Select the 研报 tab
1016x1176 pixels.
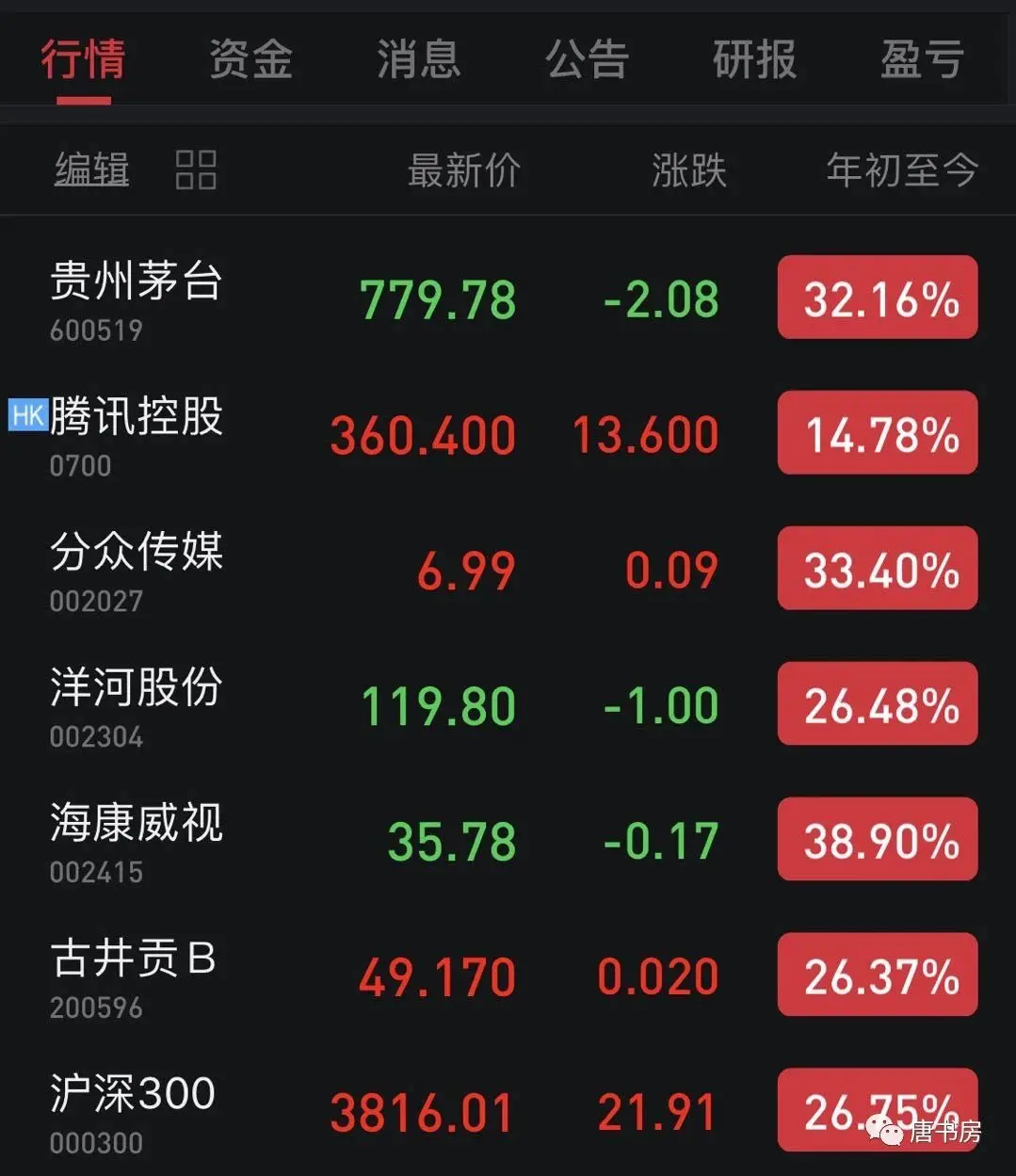[x=754, y=59]
